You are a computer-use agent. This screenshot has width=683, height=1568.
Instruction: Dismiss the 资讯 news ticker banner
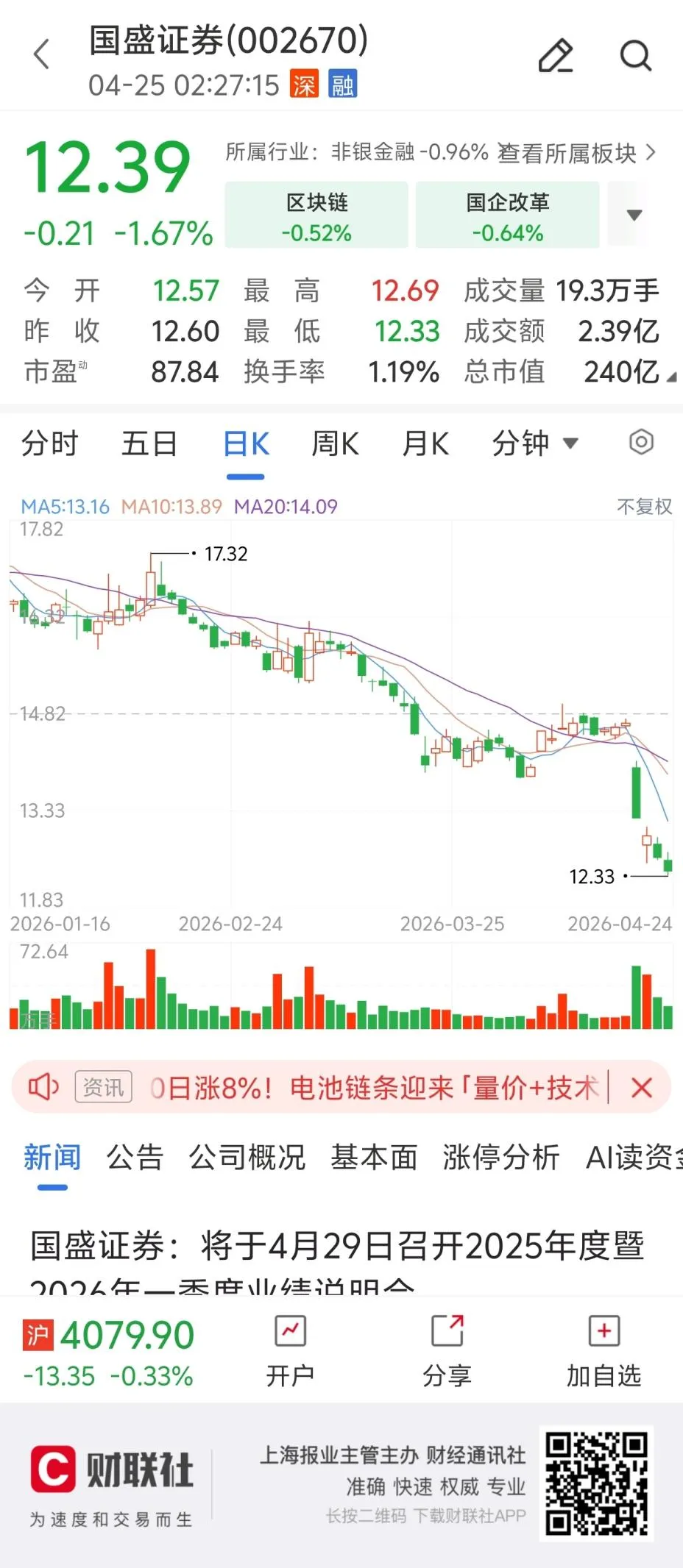tap(641, 1088)
